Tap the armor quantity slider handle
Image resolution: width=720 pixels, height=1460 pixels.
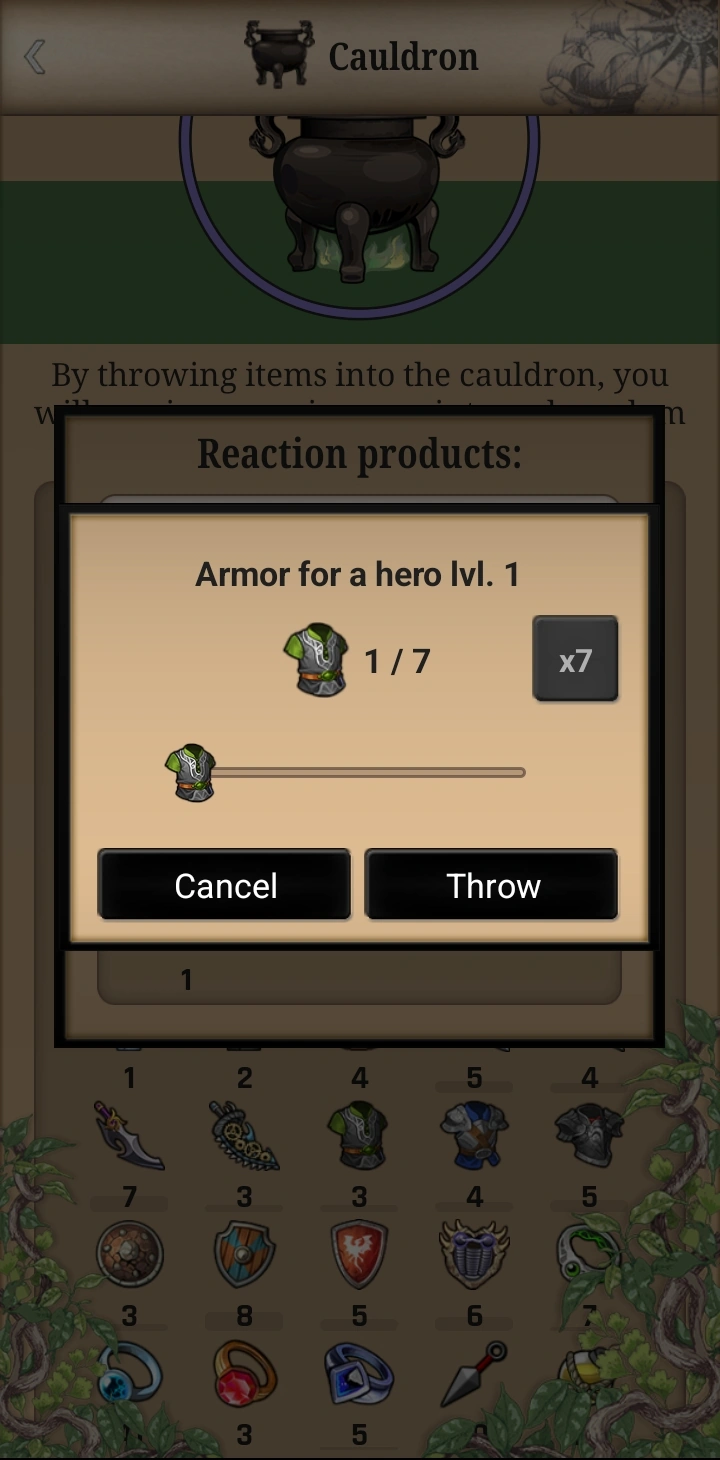(x=192, y=773)
